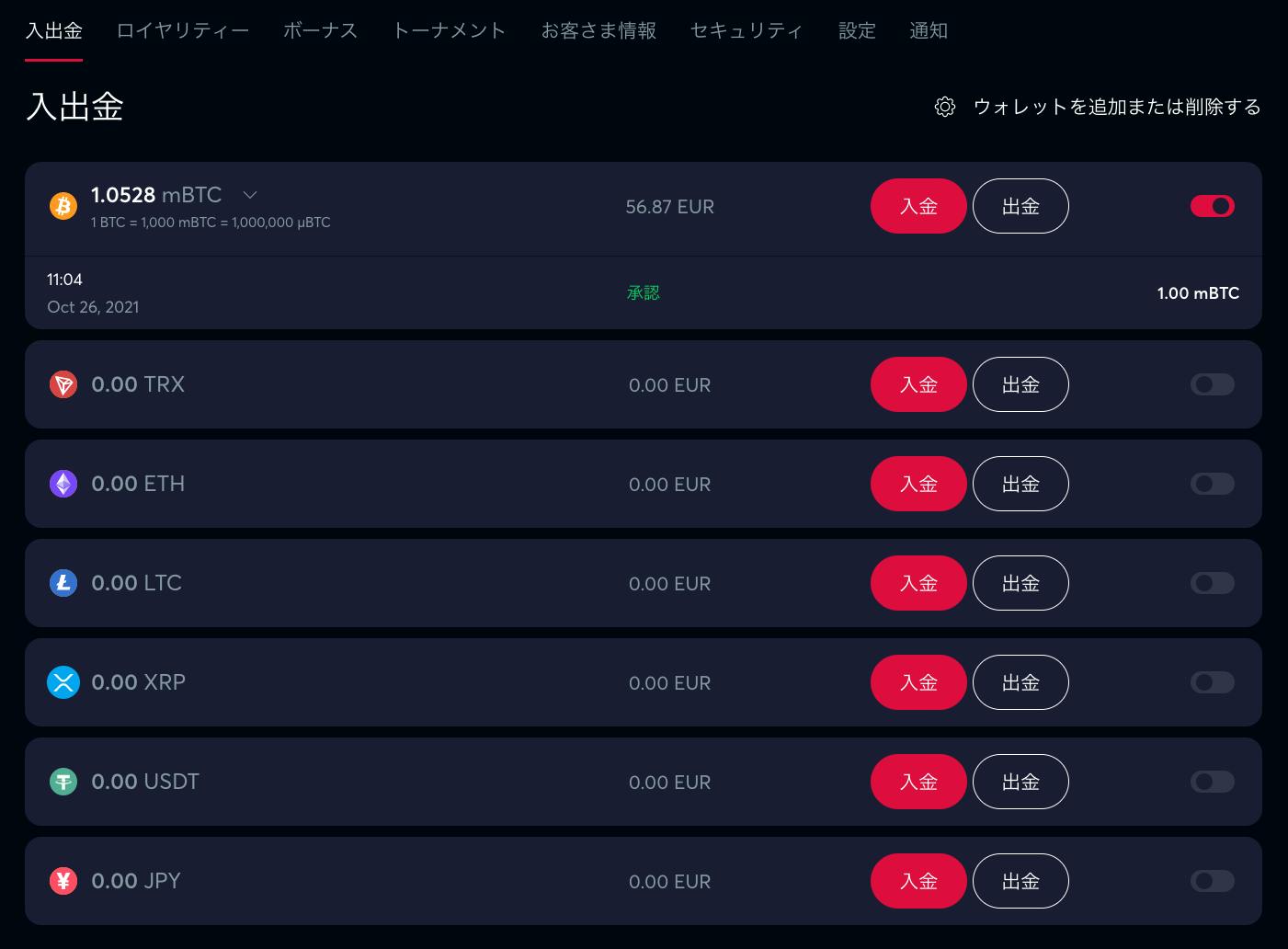Deposit to the TRX wallet
Viewport: 1288px width, 949px height.
[x=918, y=384]
